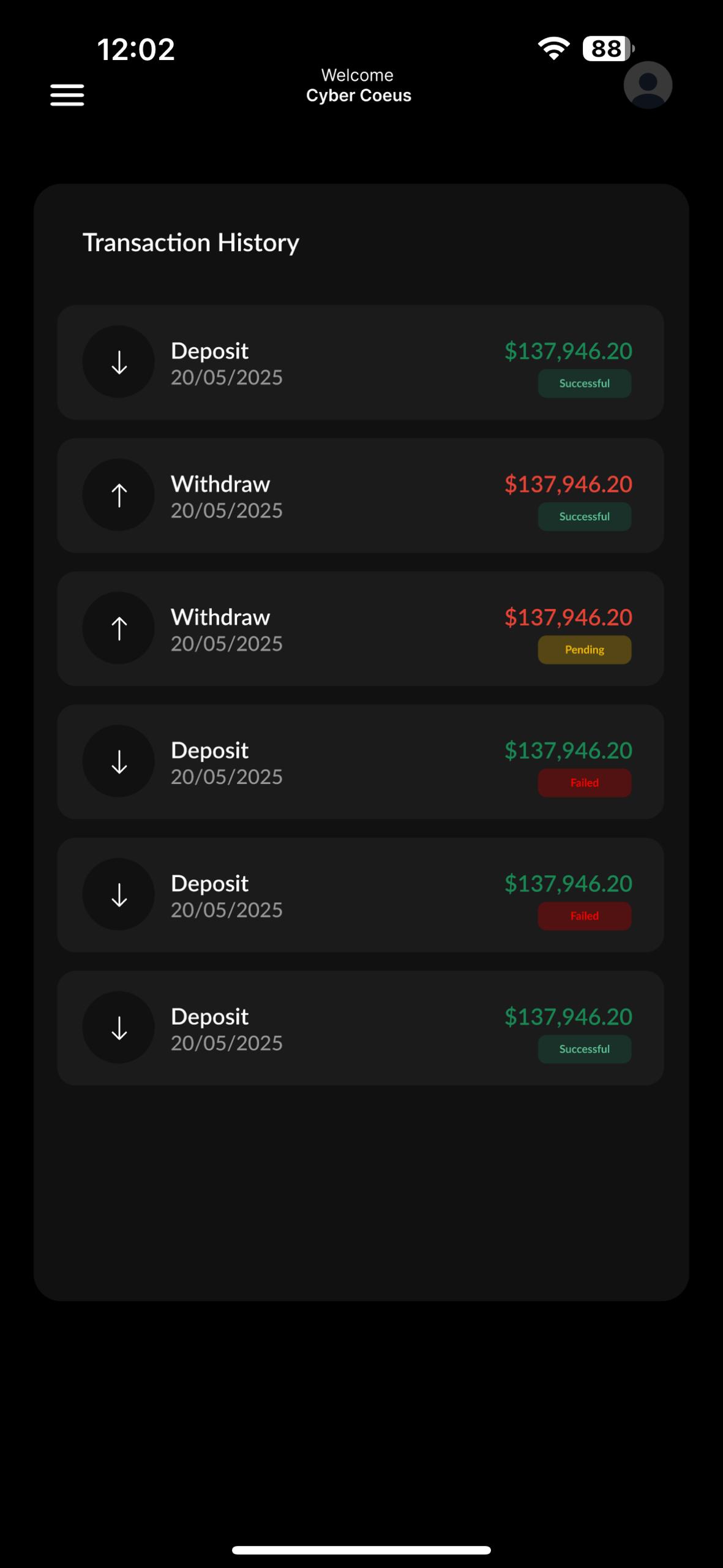Open the Withdraw transaction marked Successful
Image resolution: width=723 pixels, height=1568 pixels.
(361, 496)
